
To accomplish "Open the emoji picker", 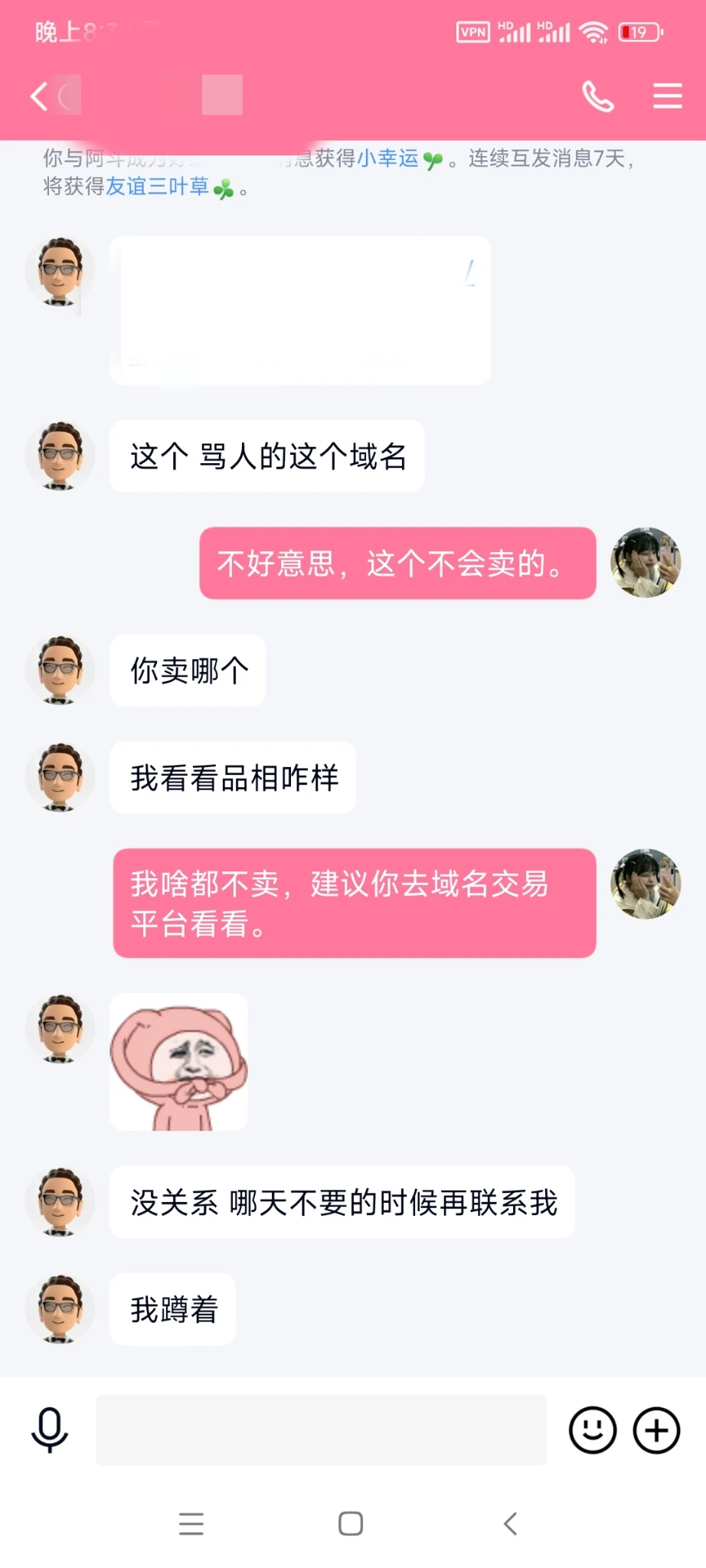I will click(592, 1429).
